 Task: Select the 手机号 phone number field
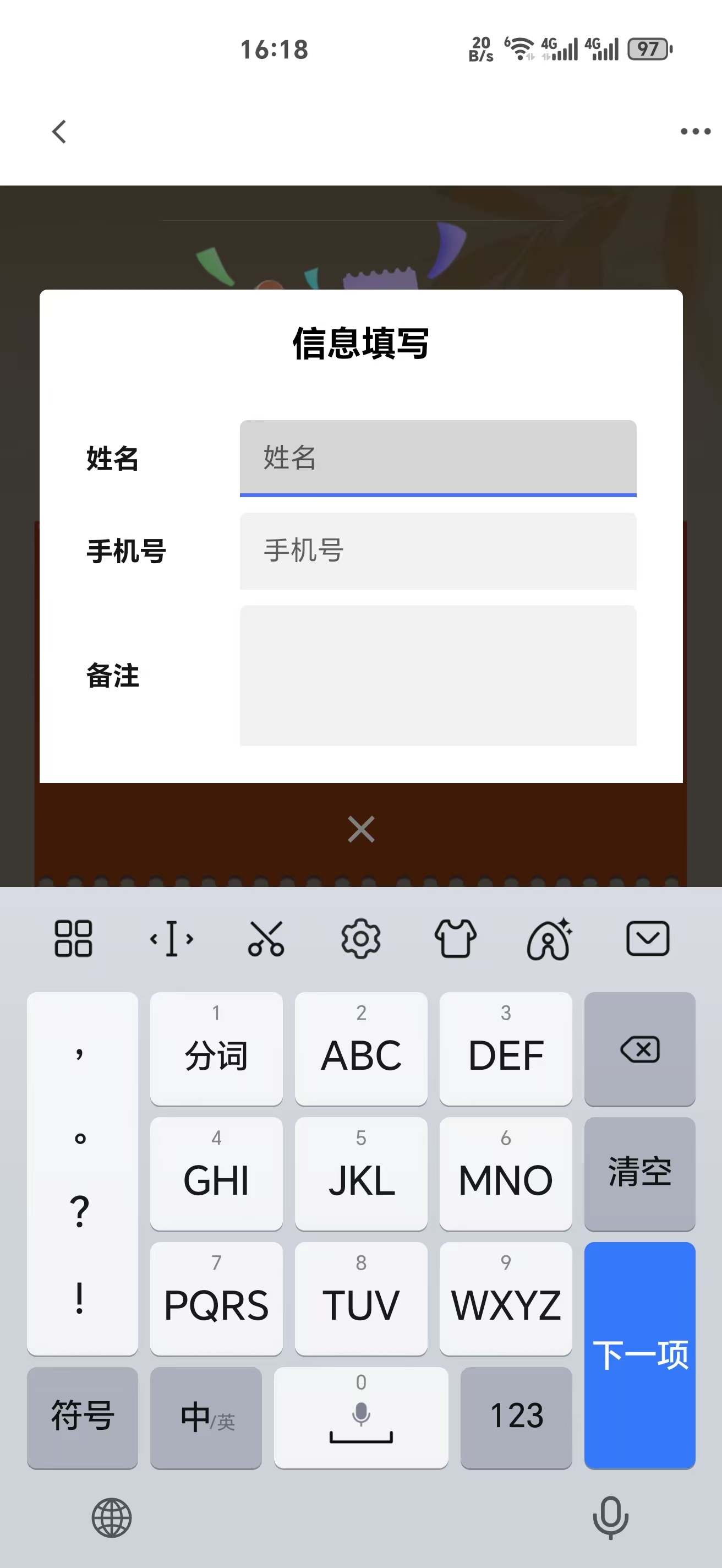[x=438, y=550]
